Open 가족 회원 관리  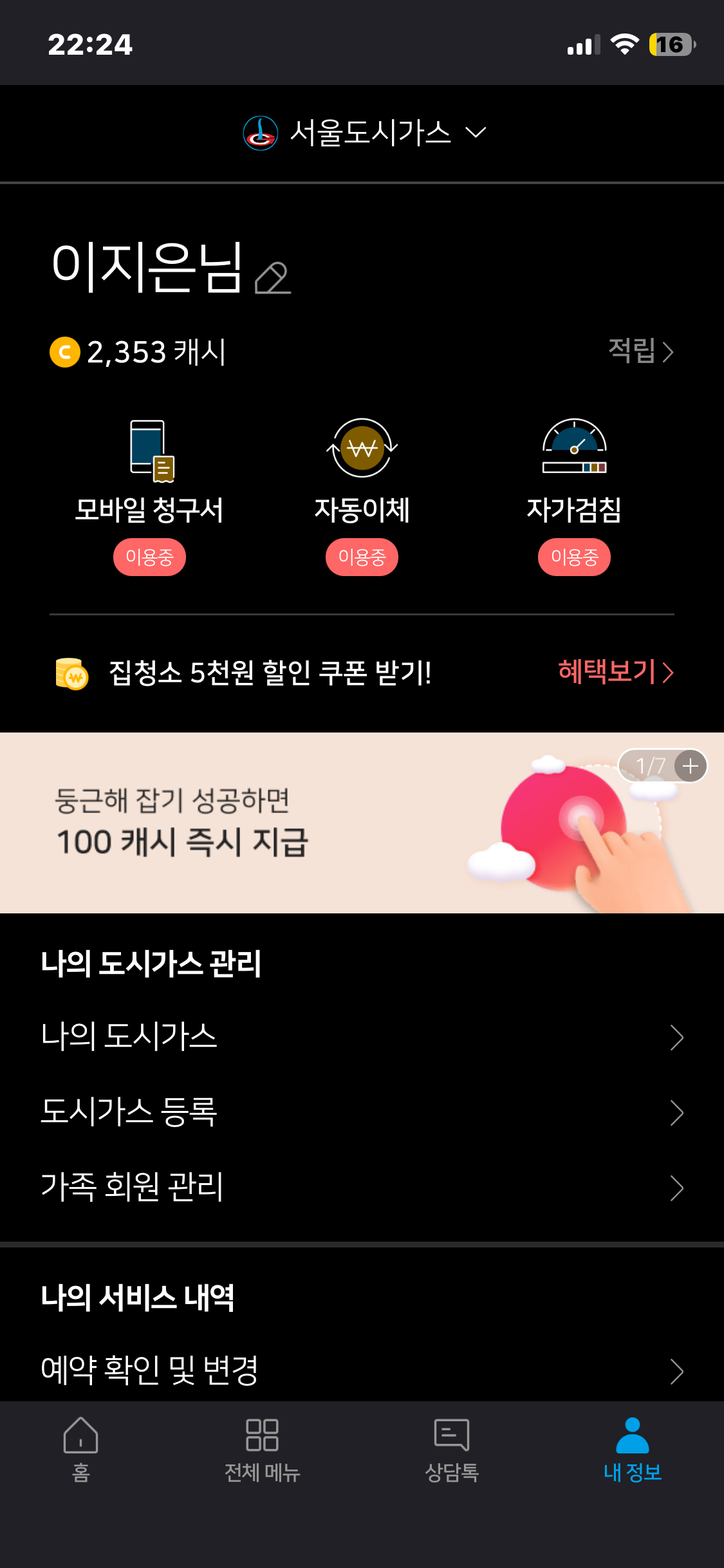tap(360, 1188)
